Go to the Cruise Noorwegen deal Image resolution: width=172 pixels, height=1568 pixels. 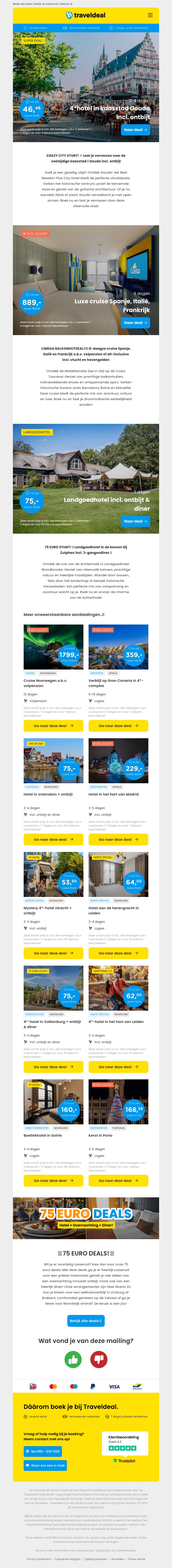(54, 726)
